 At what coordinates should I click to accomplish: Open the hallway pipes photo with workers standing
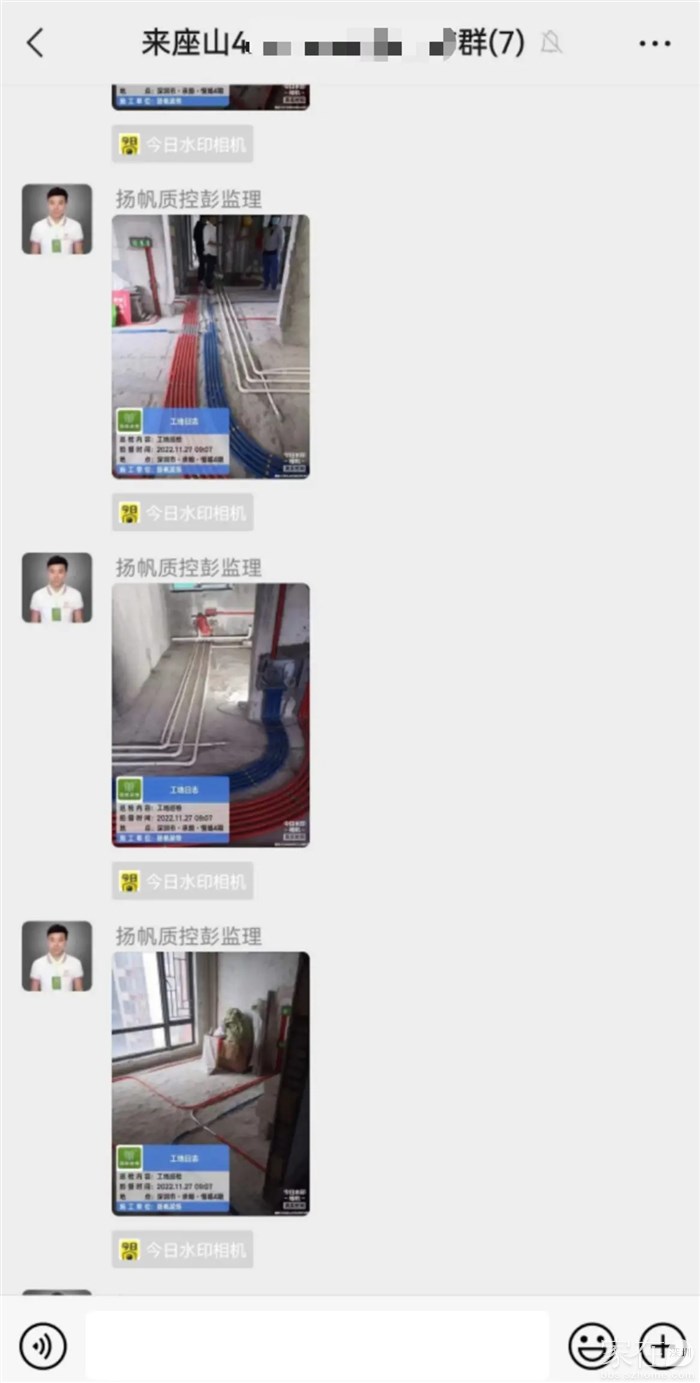pos(210,347)
